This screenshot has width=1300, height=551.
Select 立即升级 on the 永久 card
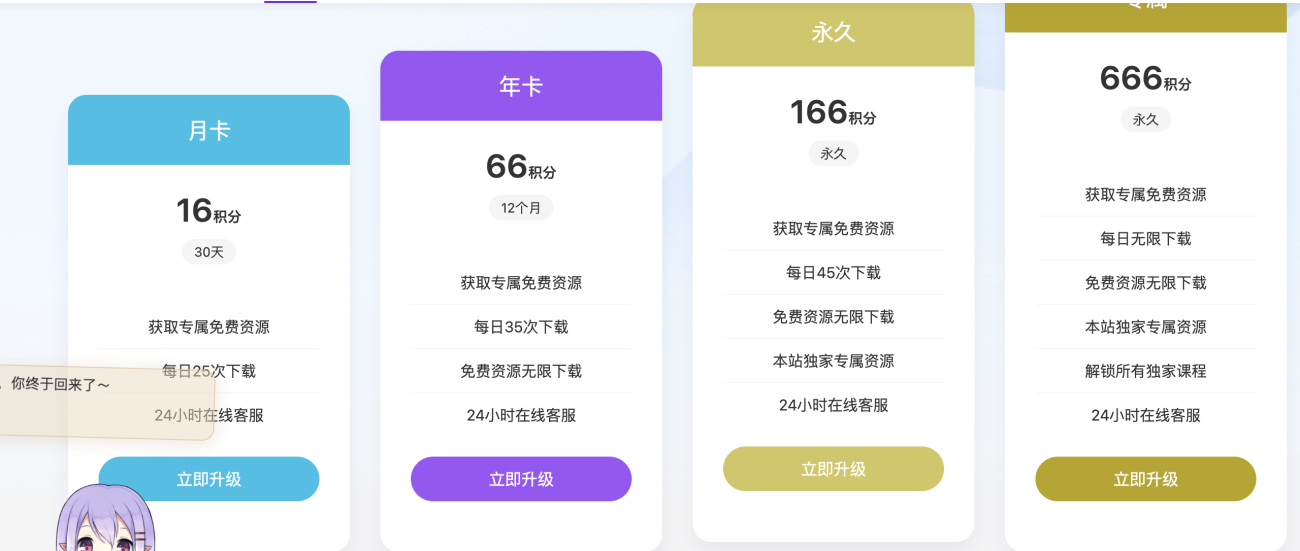click(833, 469)
